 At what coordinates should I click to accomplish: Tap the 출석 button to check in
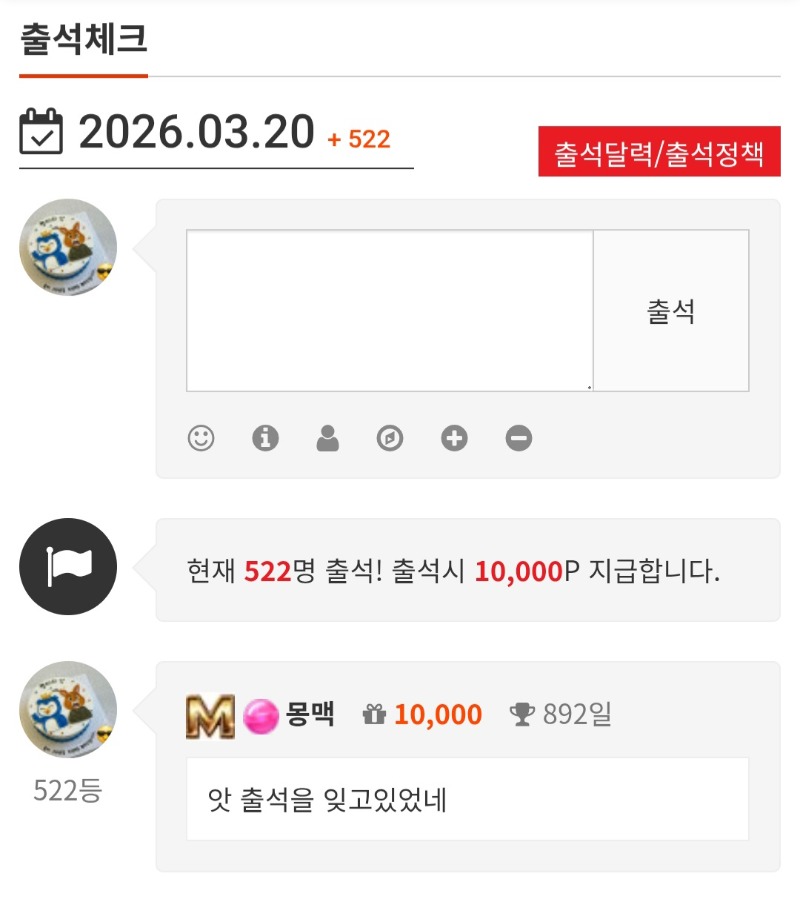click(x=670, y=311)
